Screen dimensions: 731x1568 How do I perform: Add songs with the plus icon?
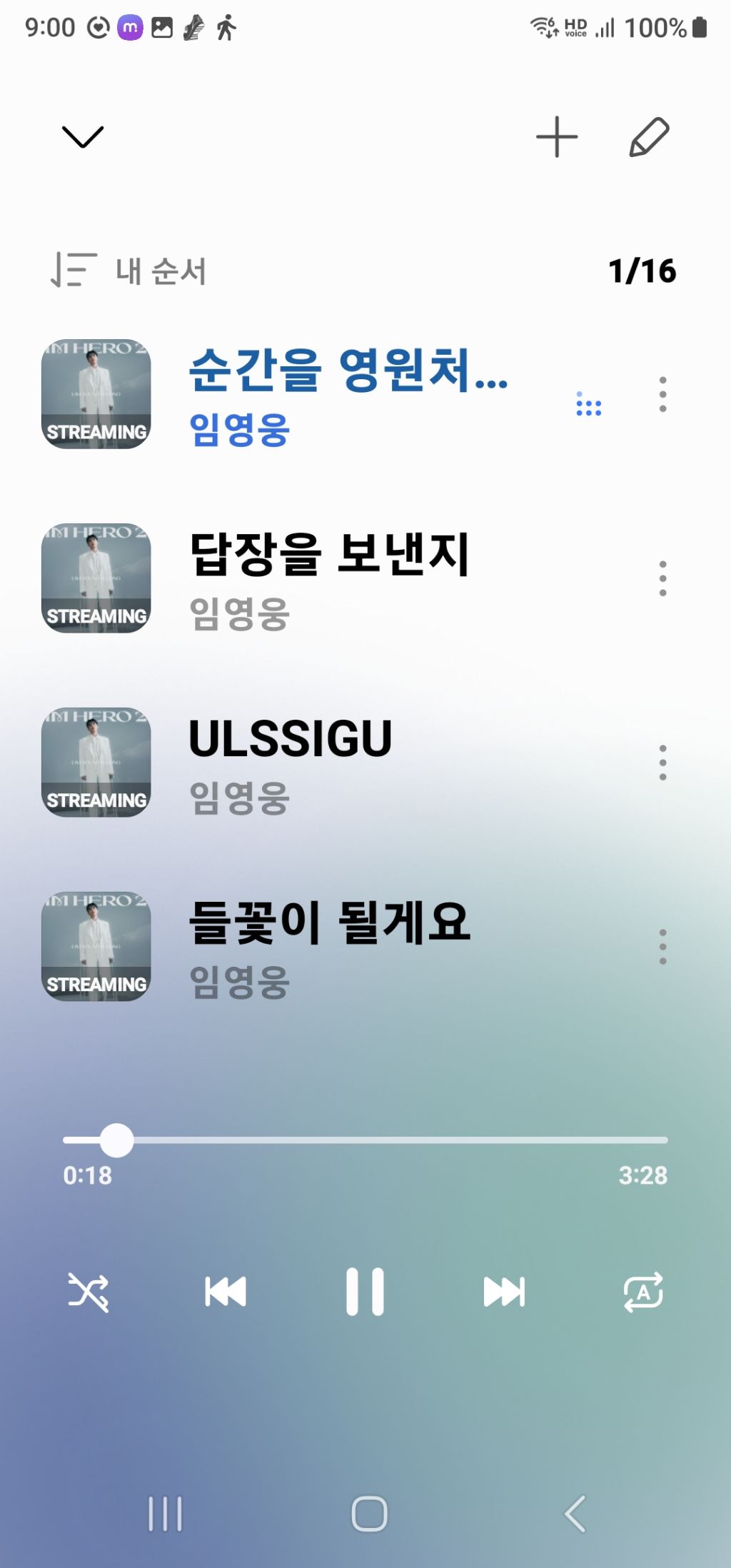557,136
